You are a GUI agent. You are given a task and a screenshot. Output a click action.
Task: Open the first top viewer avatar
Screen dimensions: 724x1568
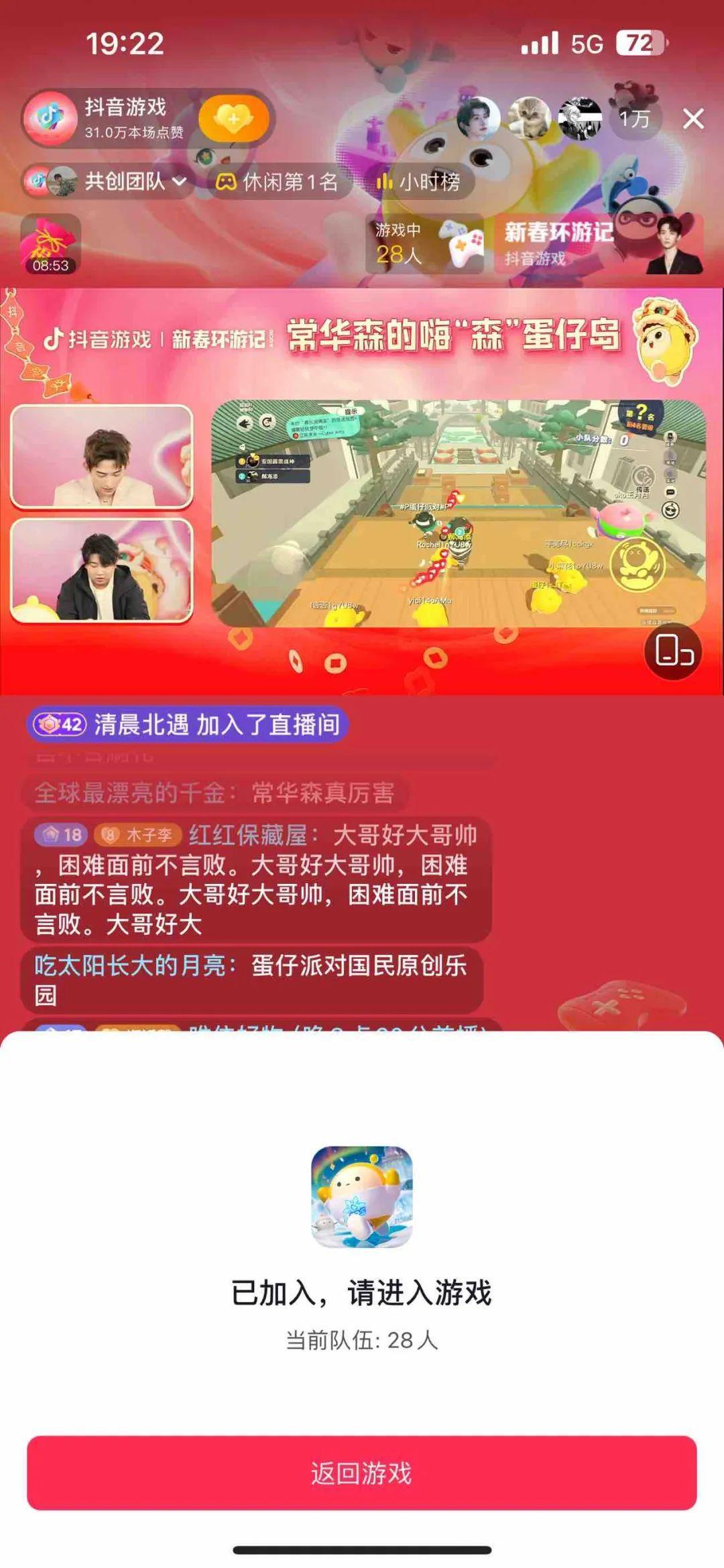pyautogui.click(x=479, y=119)
